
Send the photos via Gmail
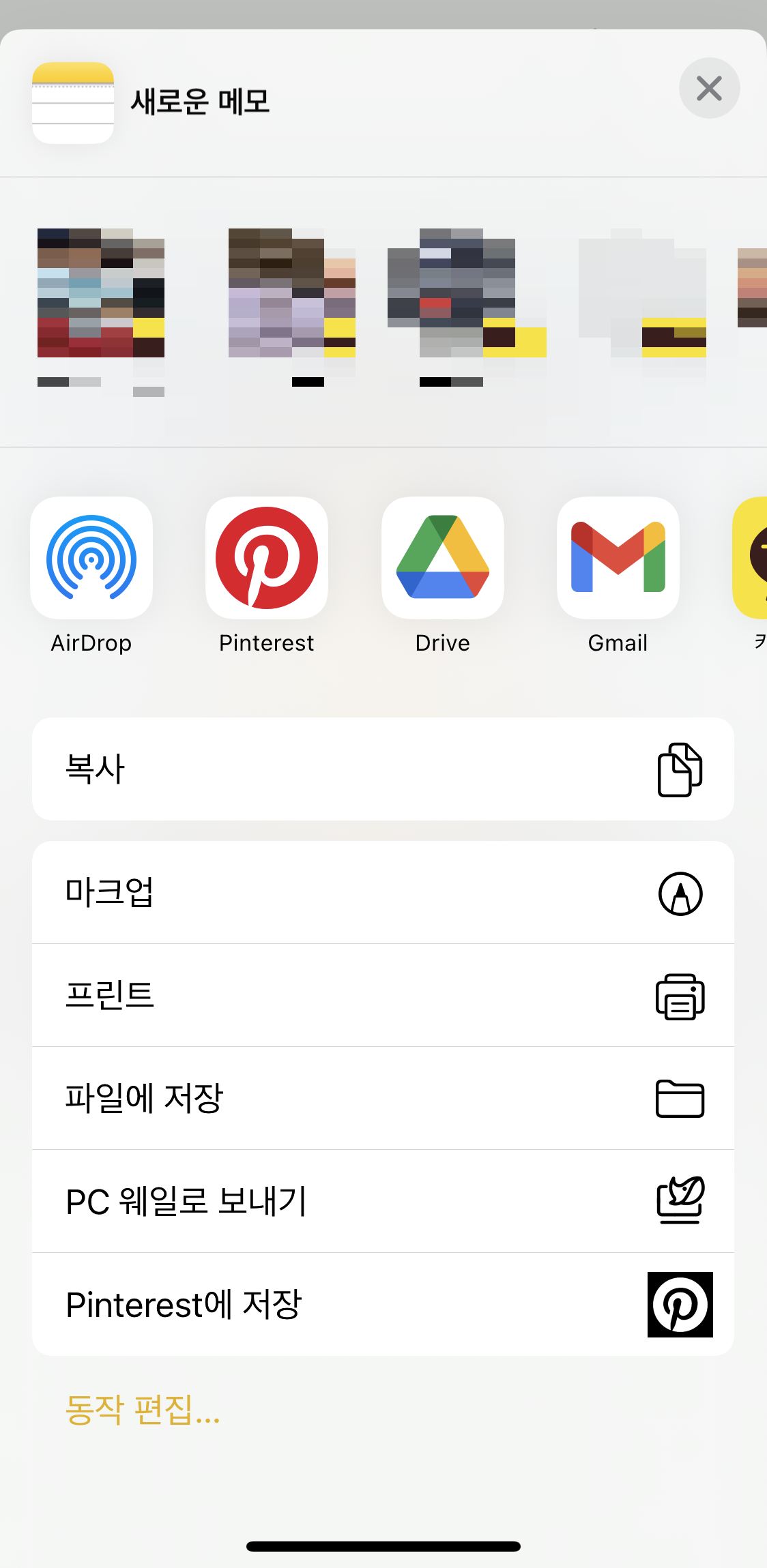618,558
